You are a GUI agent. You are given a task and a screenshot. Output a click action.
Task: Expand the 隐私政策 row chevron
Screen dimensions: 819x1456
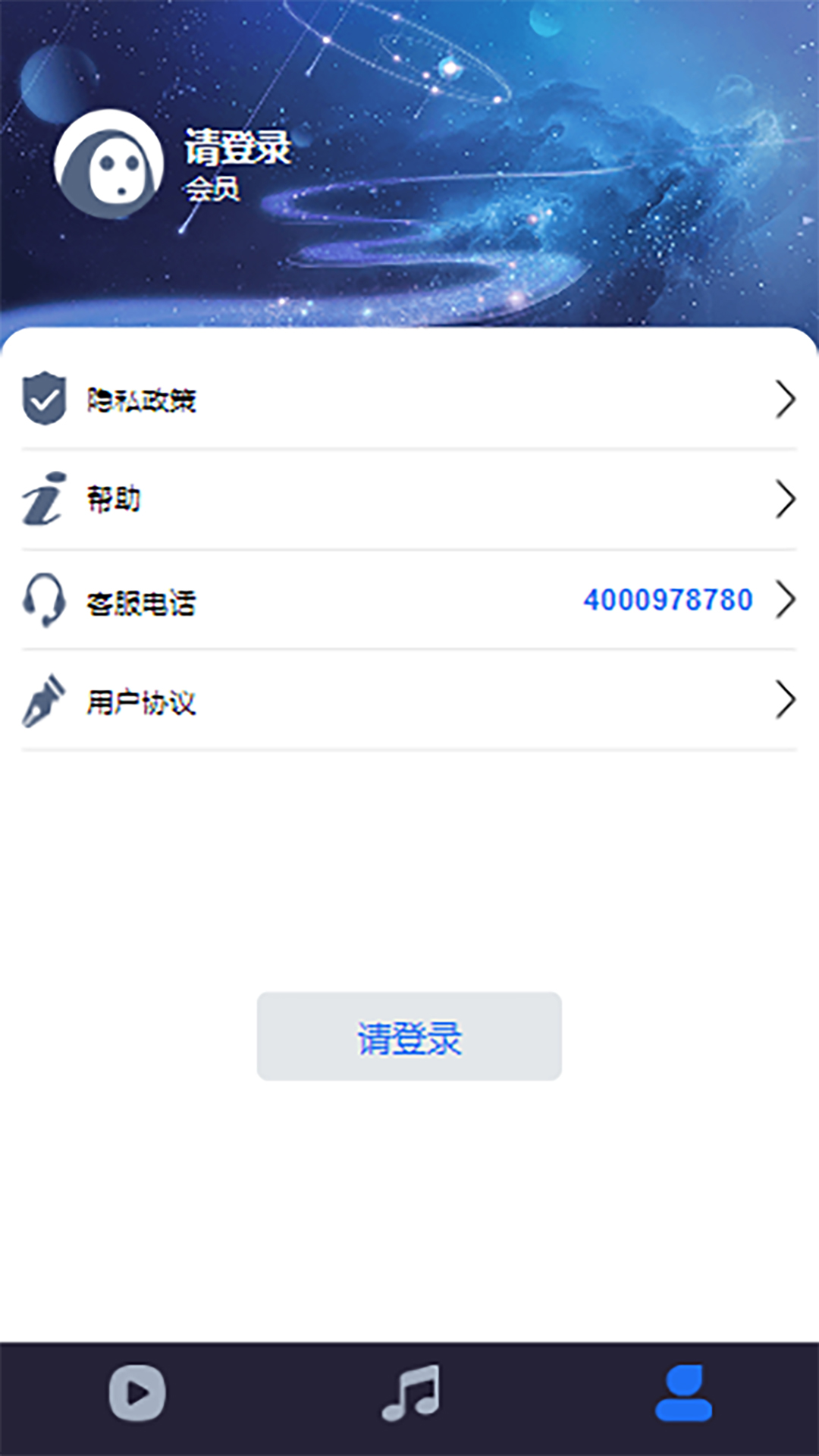(x=786, y=400)
